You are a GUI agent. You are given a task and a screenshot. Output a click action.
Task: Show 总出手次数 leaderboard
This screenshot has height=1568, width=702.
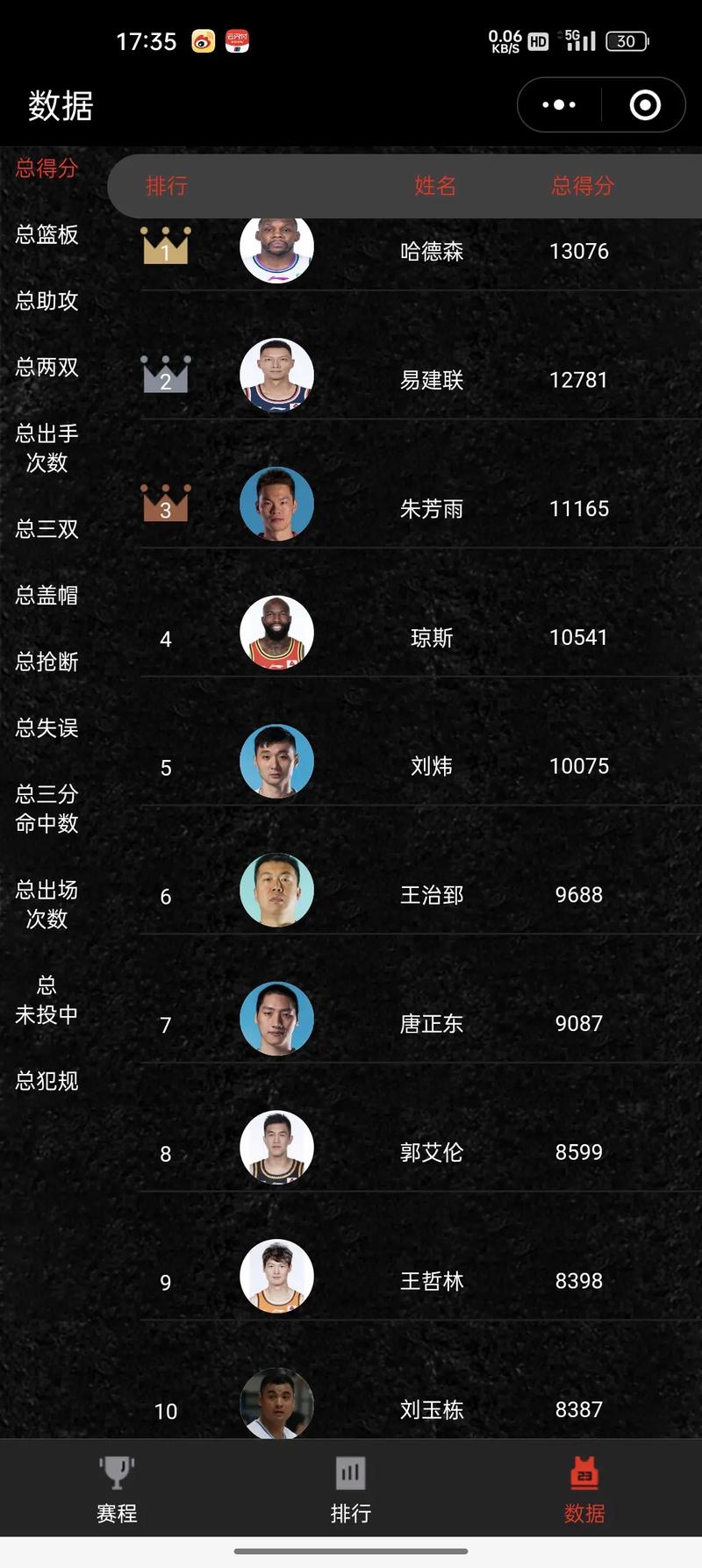[x=47, y=447]
